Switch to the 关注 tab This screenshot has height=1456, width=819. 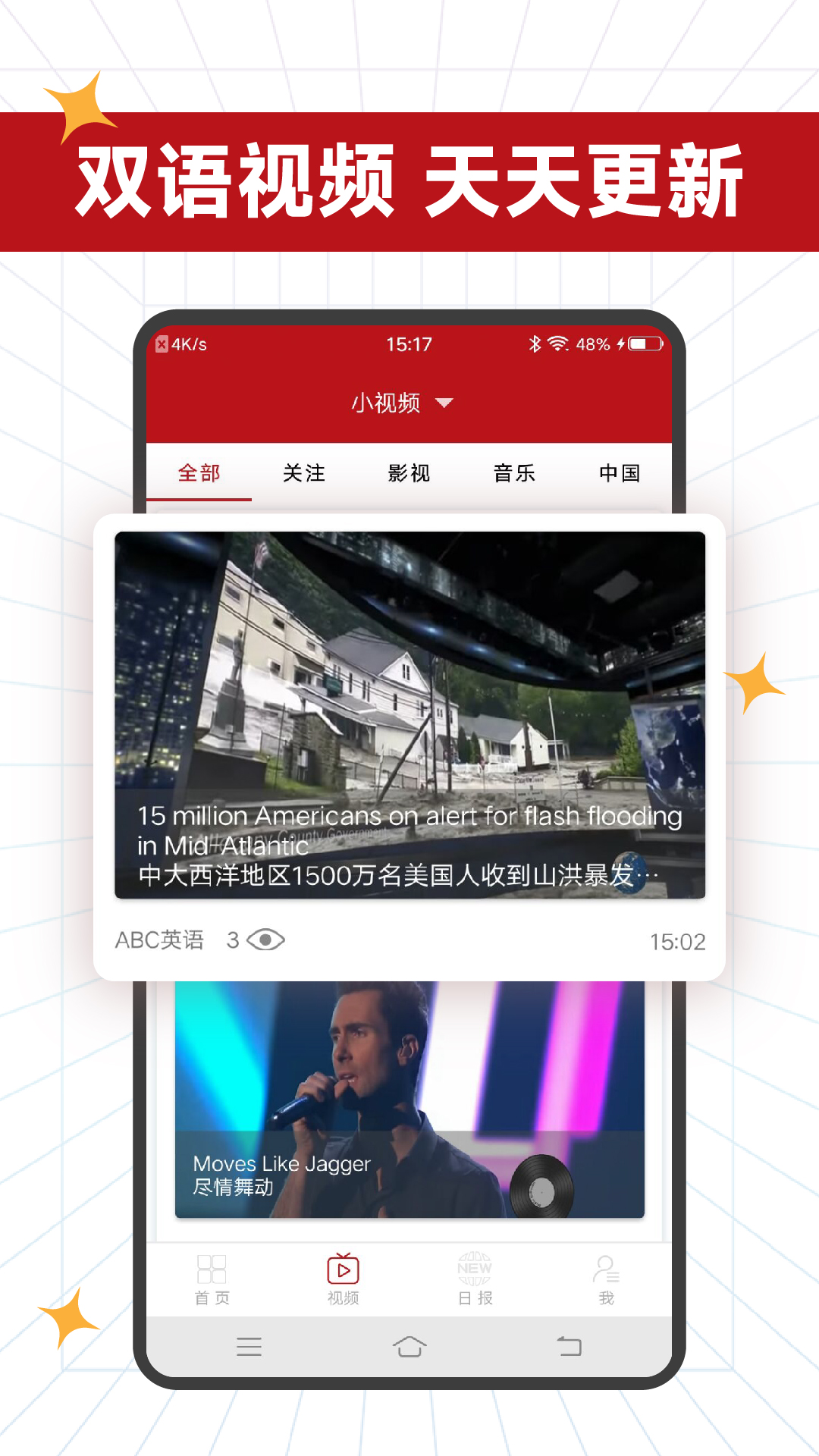coord(303,472)
